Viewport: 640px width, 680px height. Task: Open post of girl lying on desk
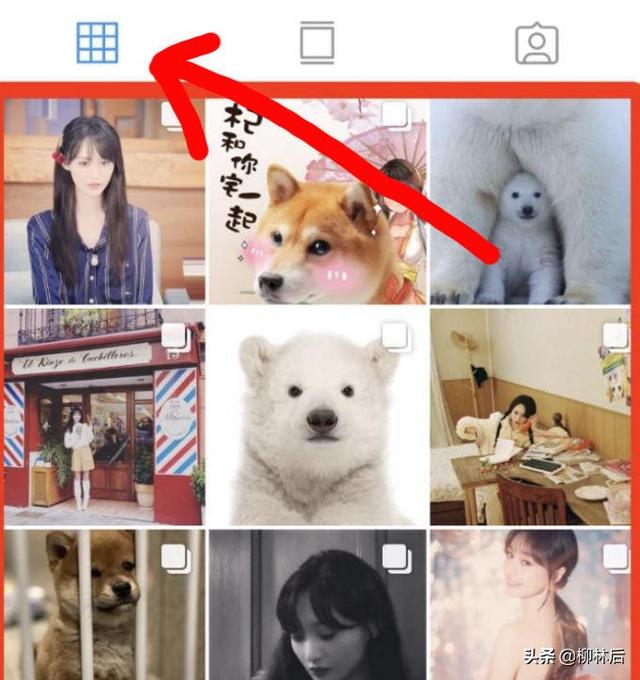point(530,416)
